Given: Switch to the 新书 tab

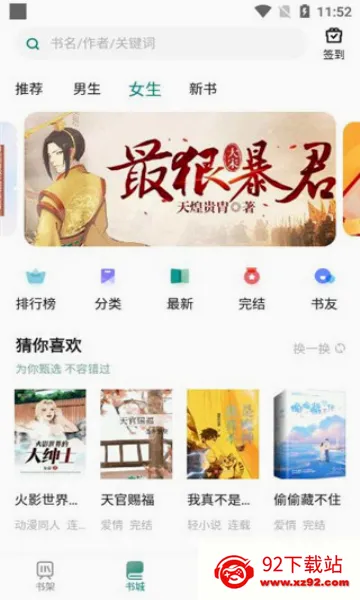Looking at the screenshot, I should [x=203, y=89].
